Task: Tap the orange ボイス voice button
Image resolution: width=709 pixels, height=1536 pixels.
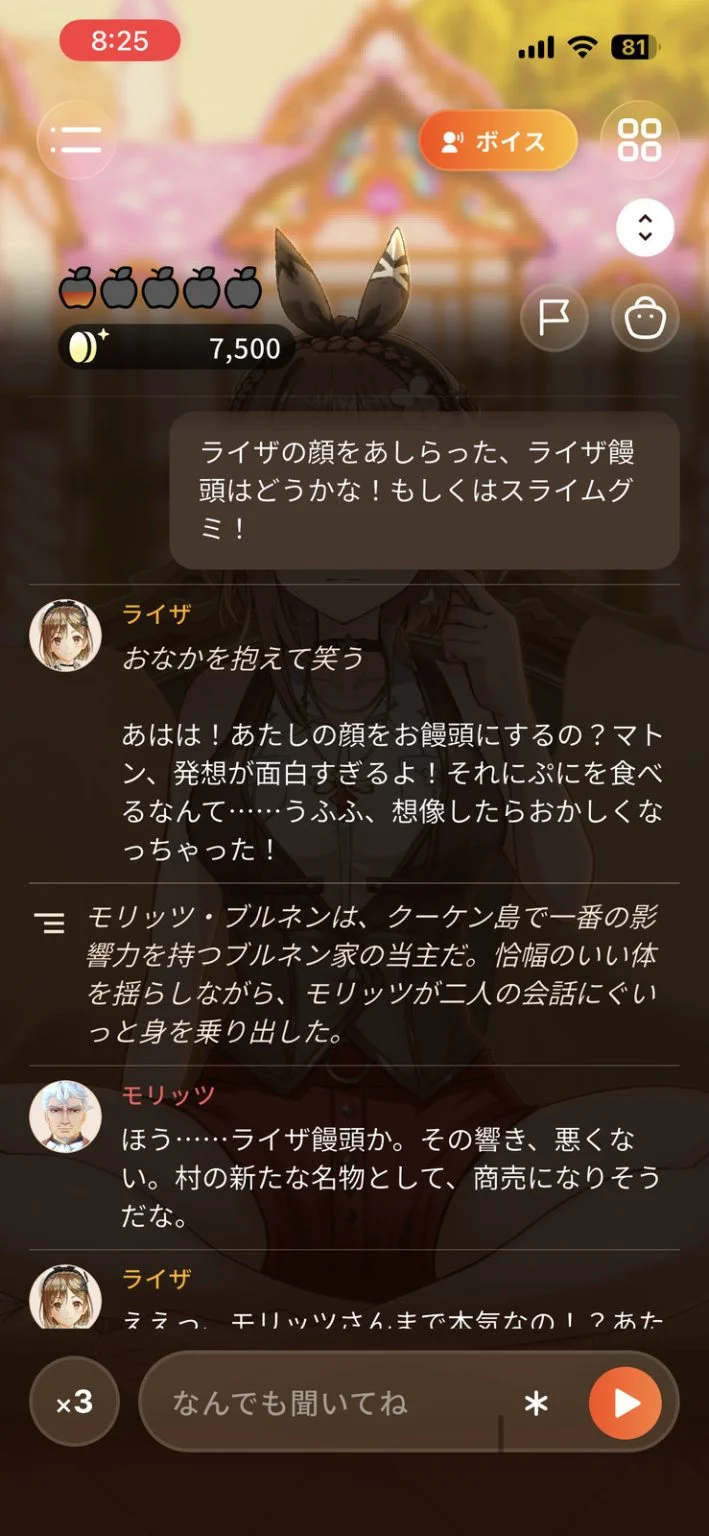Action: click(498, 141)
